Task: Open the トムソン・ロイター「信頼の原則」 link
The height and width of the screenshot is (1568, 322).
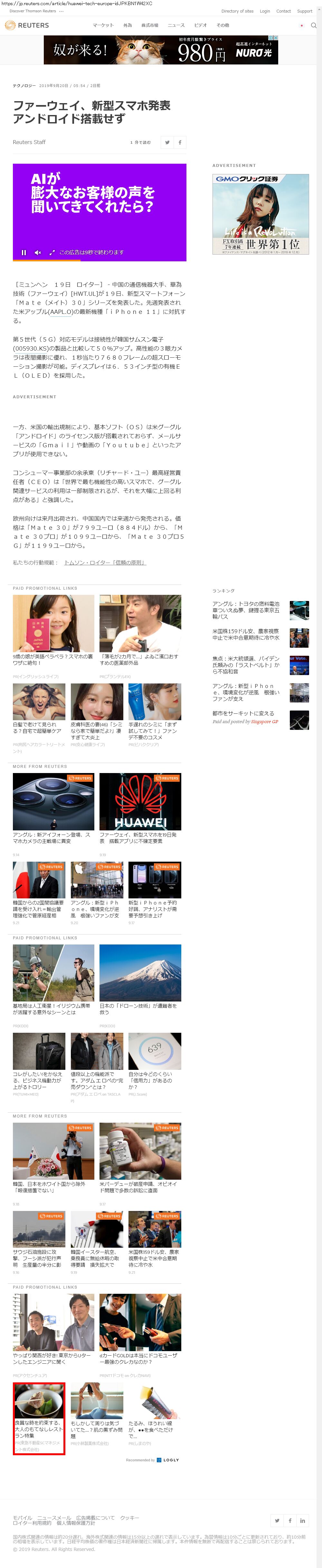Action: pyautogui.click(x=105, y=562)
